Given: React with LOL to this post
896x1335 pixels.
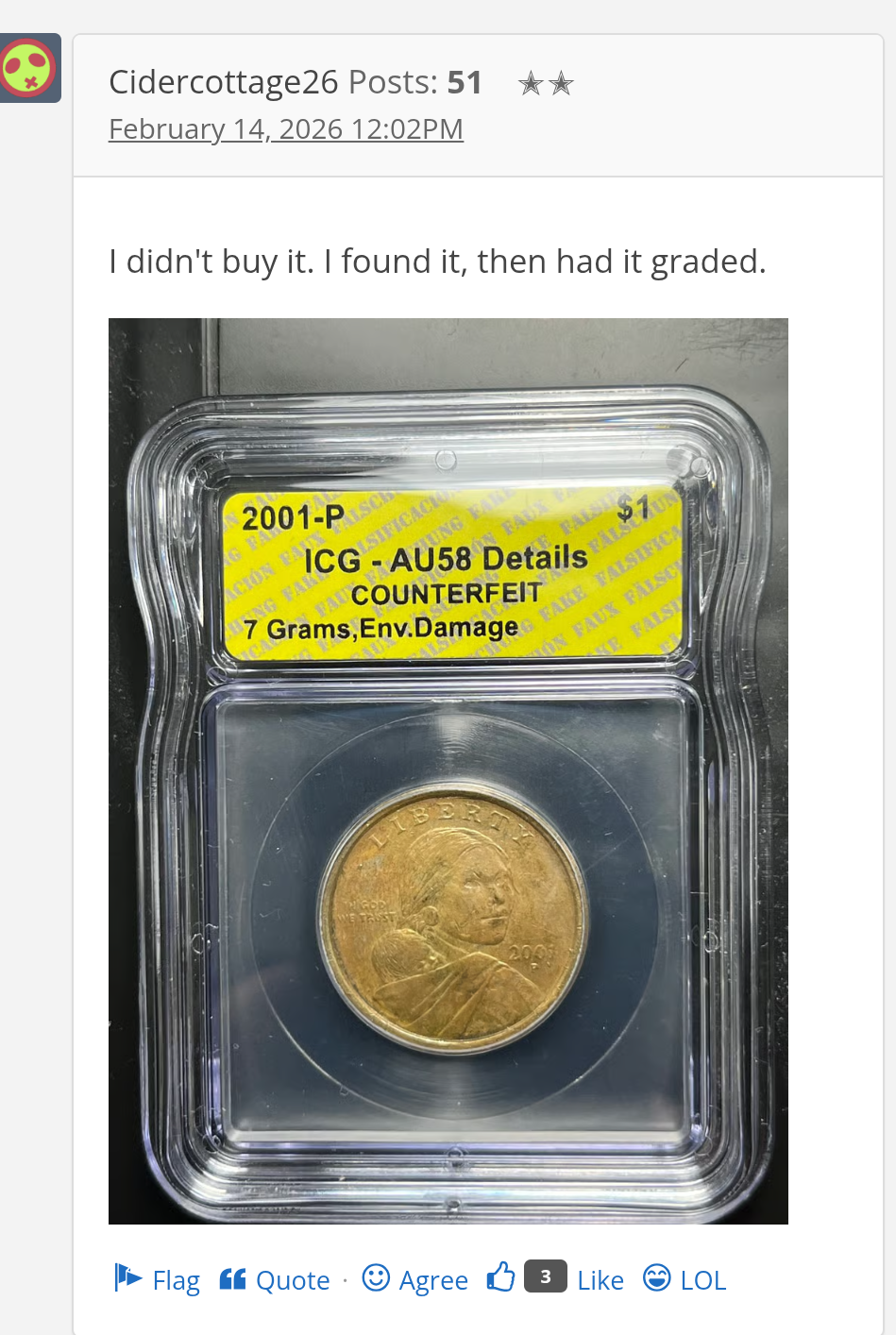Looking at the screenshot, I should 685,1279.
